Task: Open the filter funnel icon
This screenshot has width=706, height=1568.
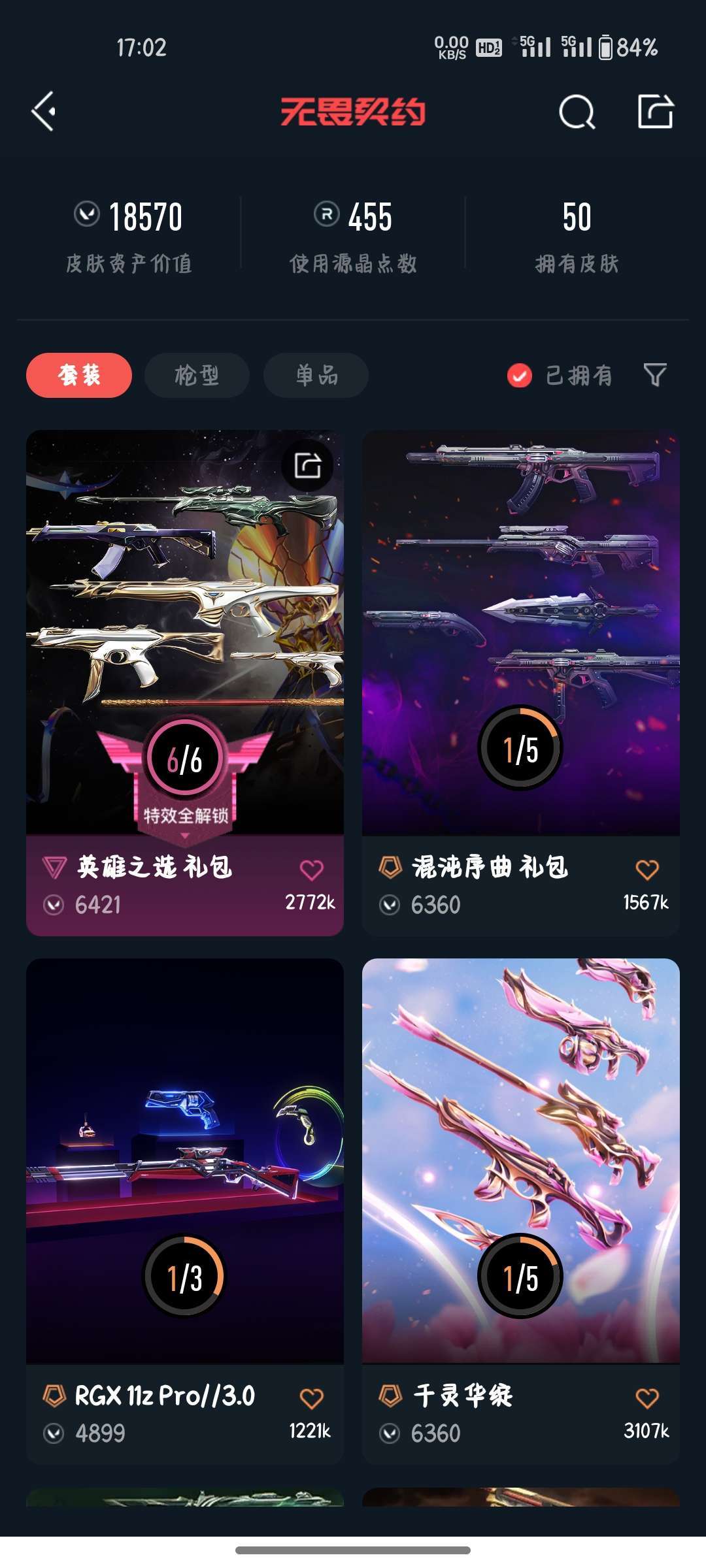Action: tap(655, 375)
